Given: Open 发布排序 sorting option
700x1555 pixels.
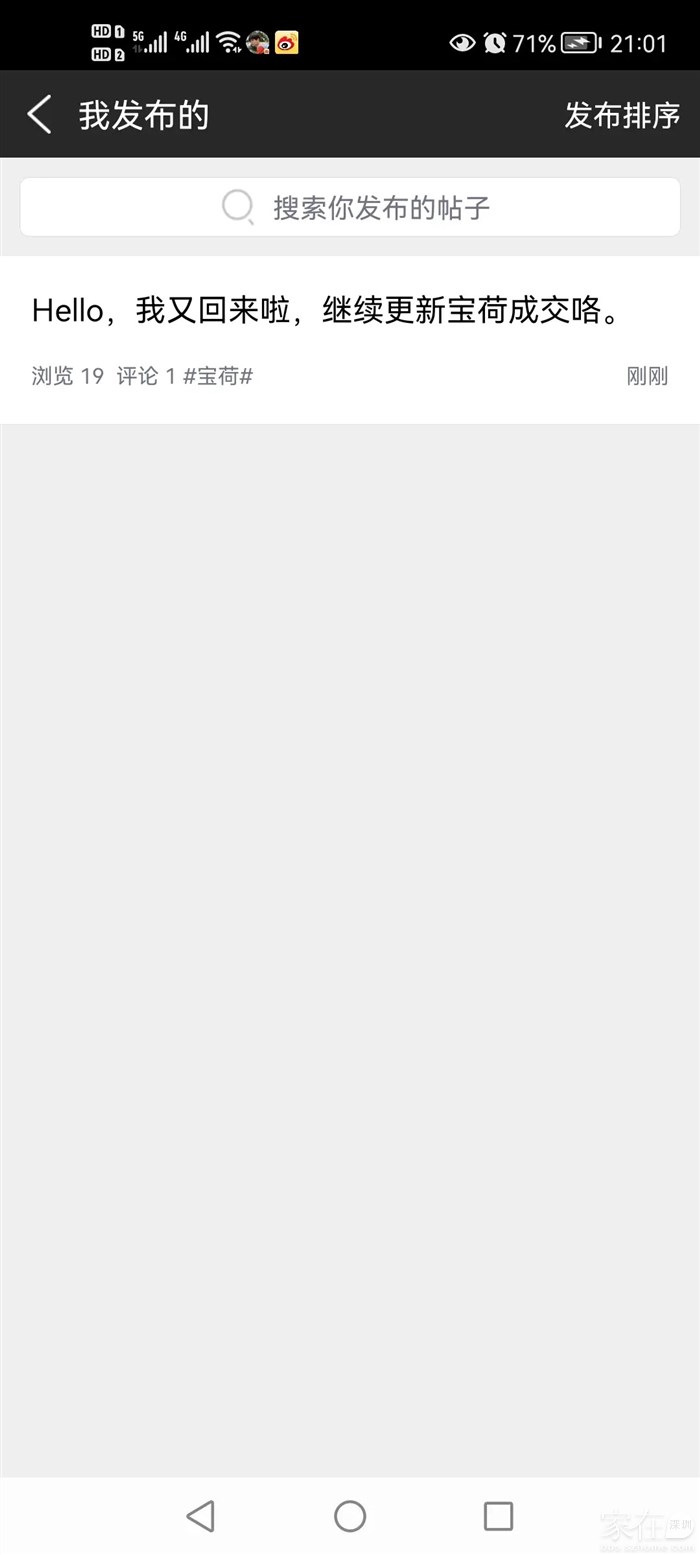Looking at the screenshot, I should (622, 115).
